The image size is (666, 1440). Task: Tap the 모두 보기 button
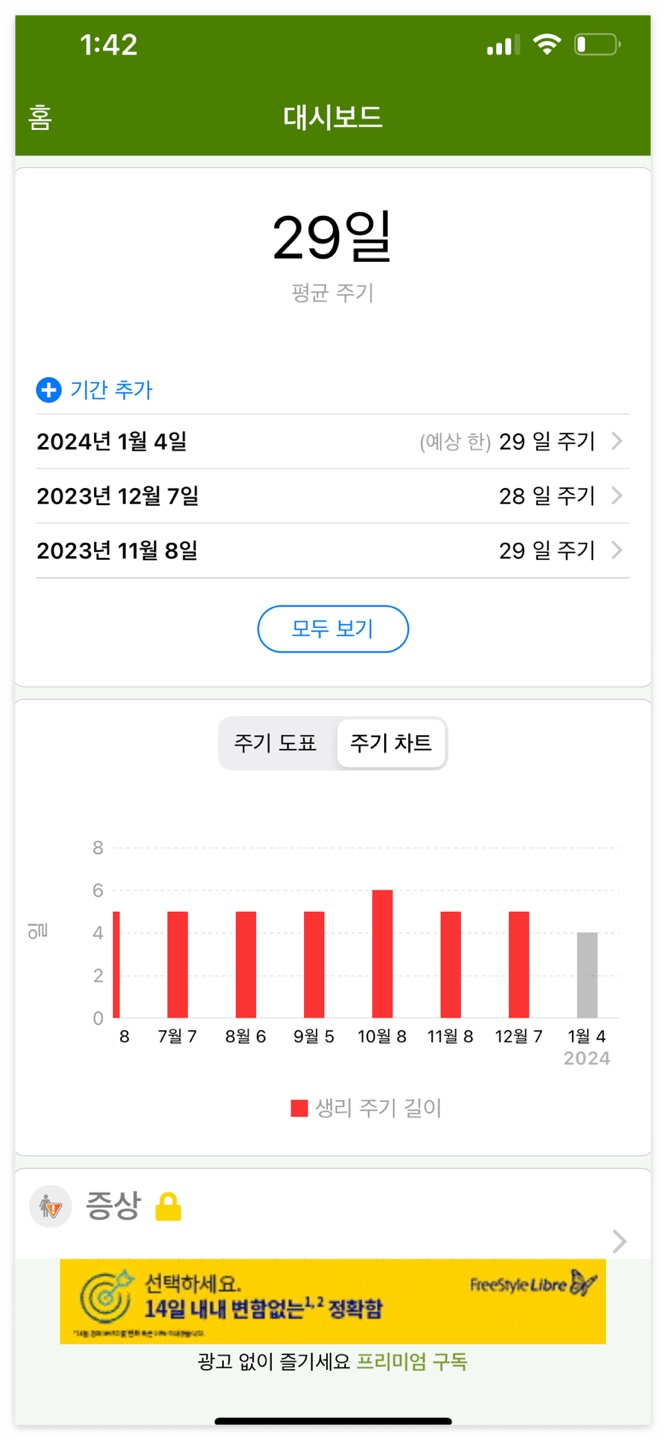point(333,629)
